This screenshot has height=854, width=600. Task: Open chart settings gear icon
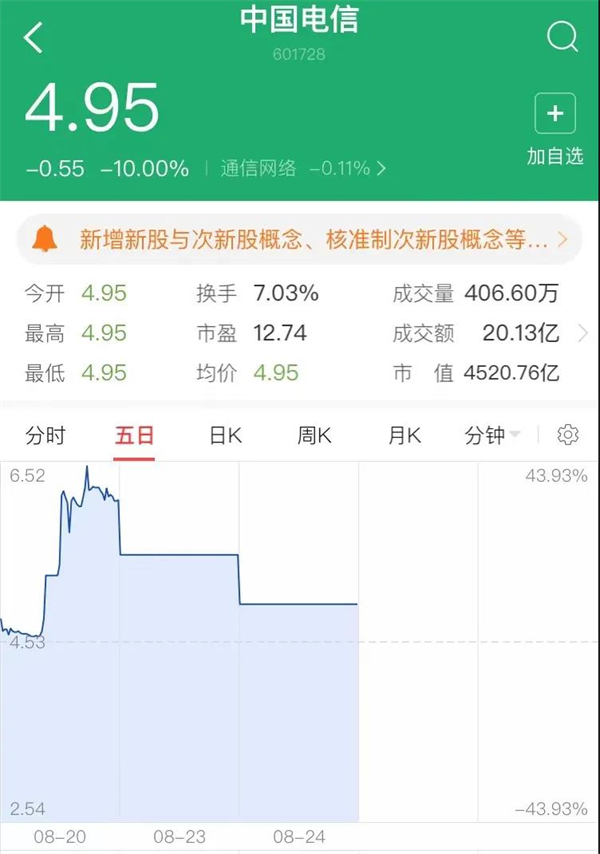coord(568,435)
